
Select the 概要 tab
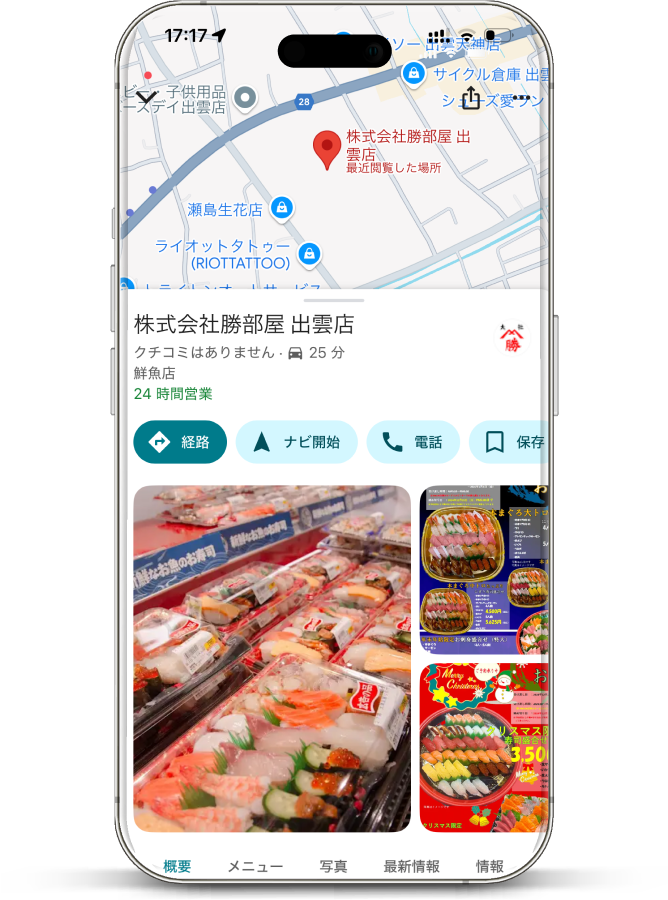[x=177, y=867]
